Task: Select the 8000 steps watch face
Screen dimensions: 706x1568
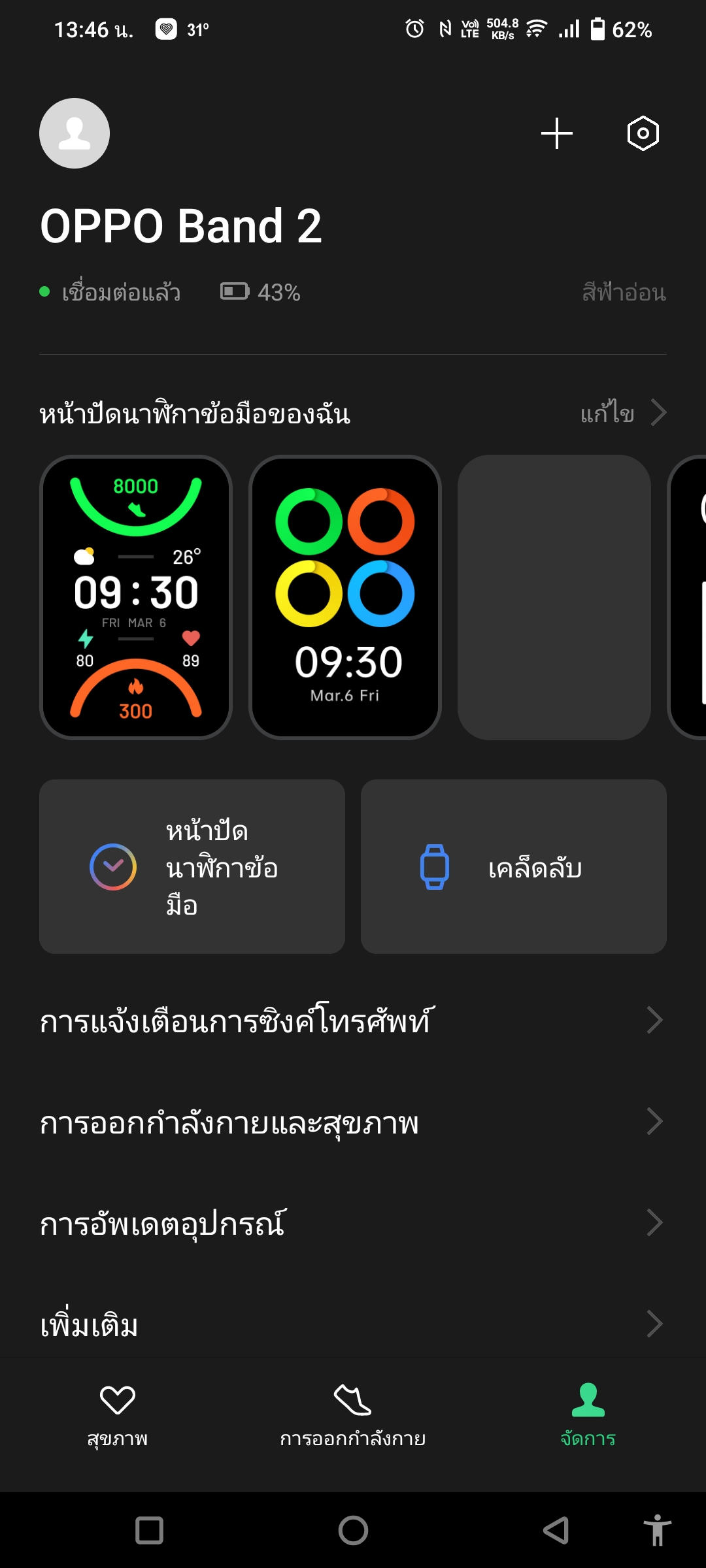Action: pos(136,597)
